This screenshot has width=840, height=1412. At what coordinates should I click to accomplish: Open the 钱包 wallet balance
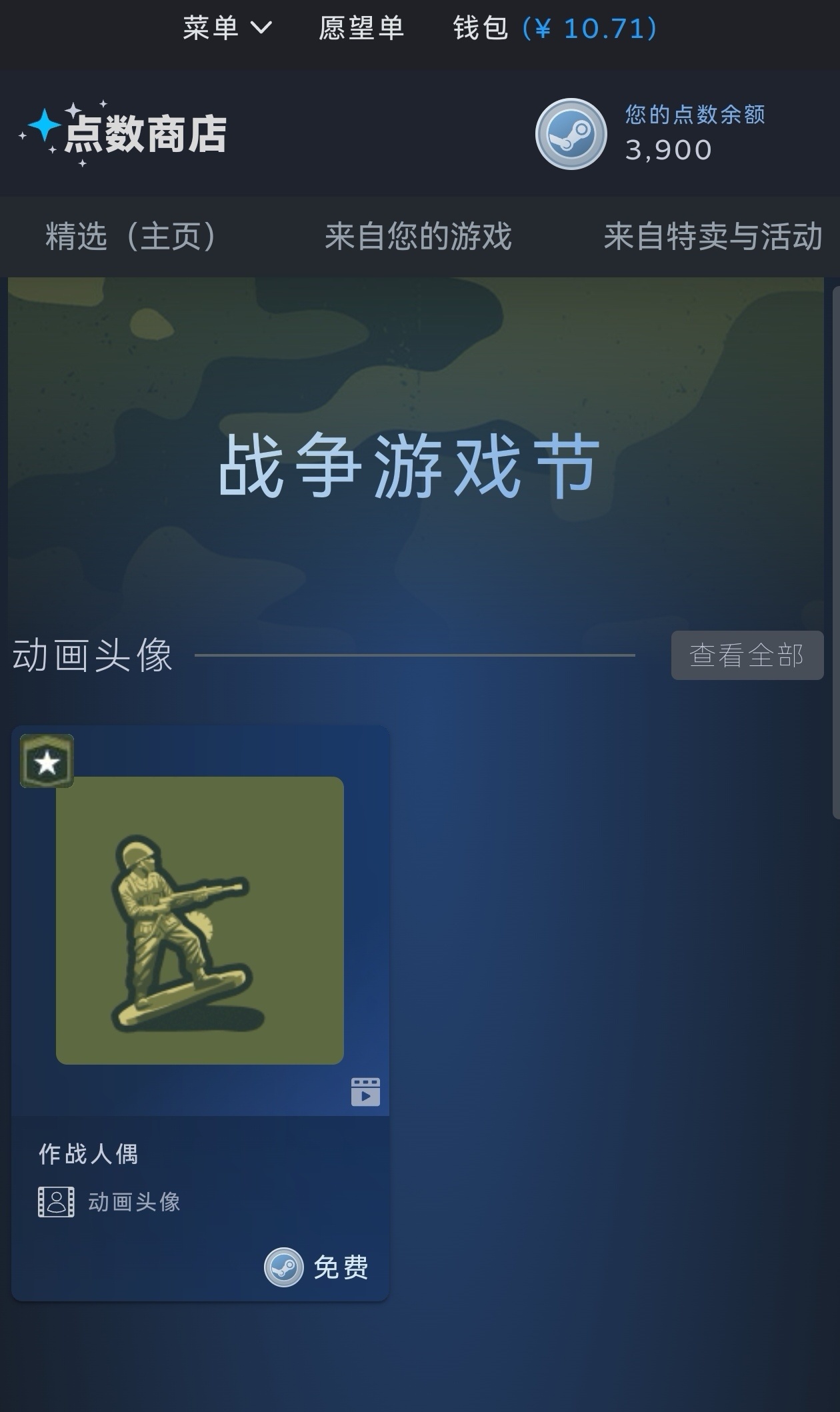click(x=555, y=28)
